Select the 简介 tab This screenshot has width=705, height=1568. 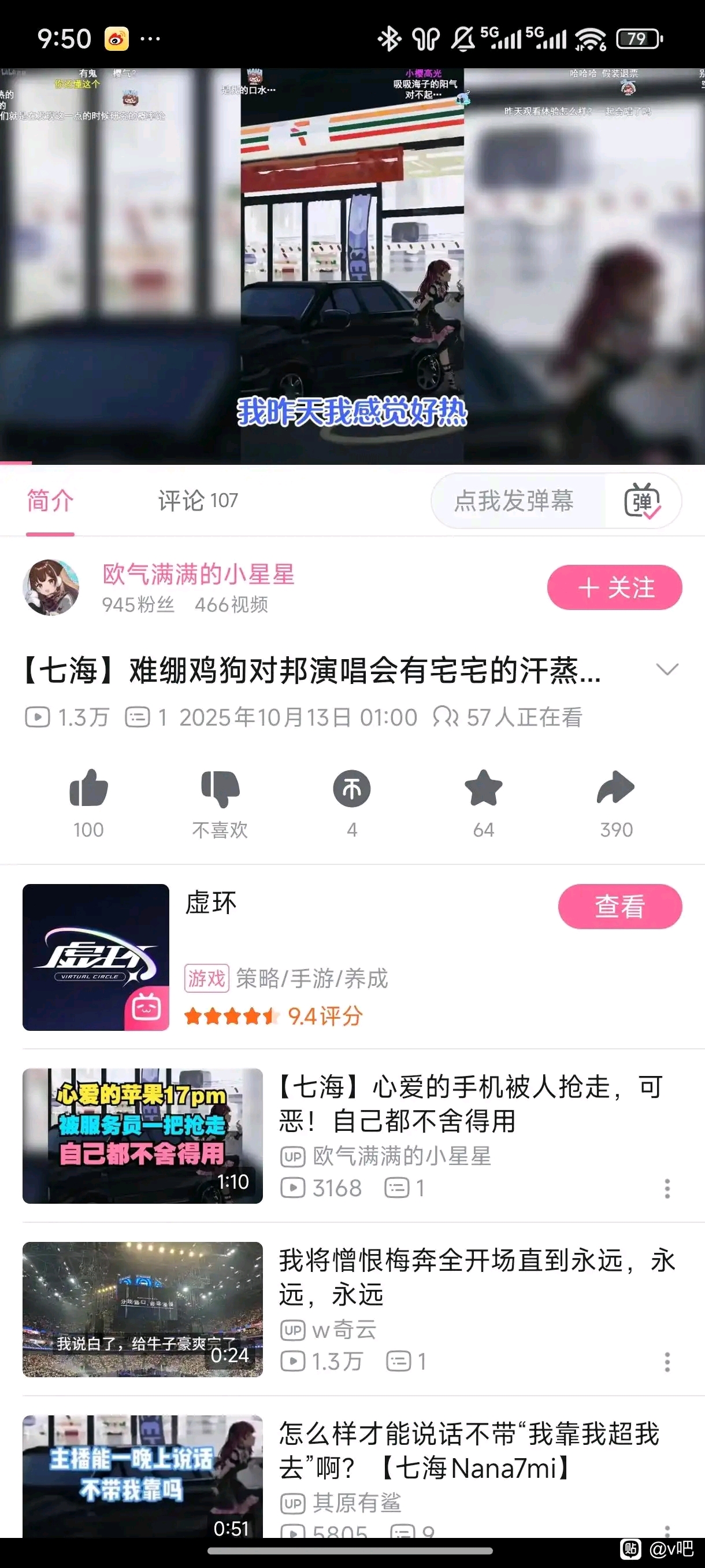pos(50,501)
